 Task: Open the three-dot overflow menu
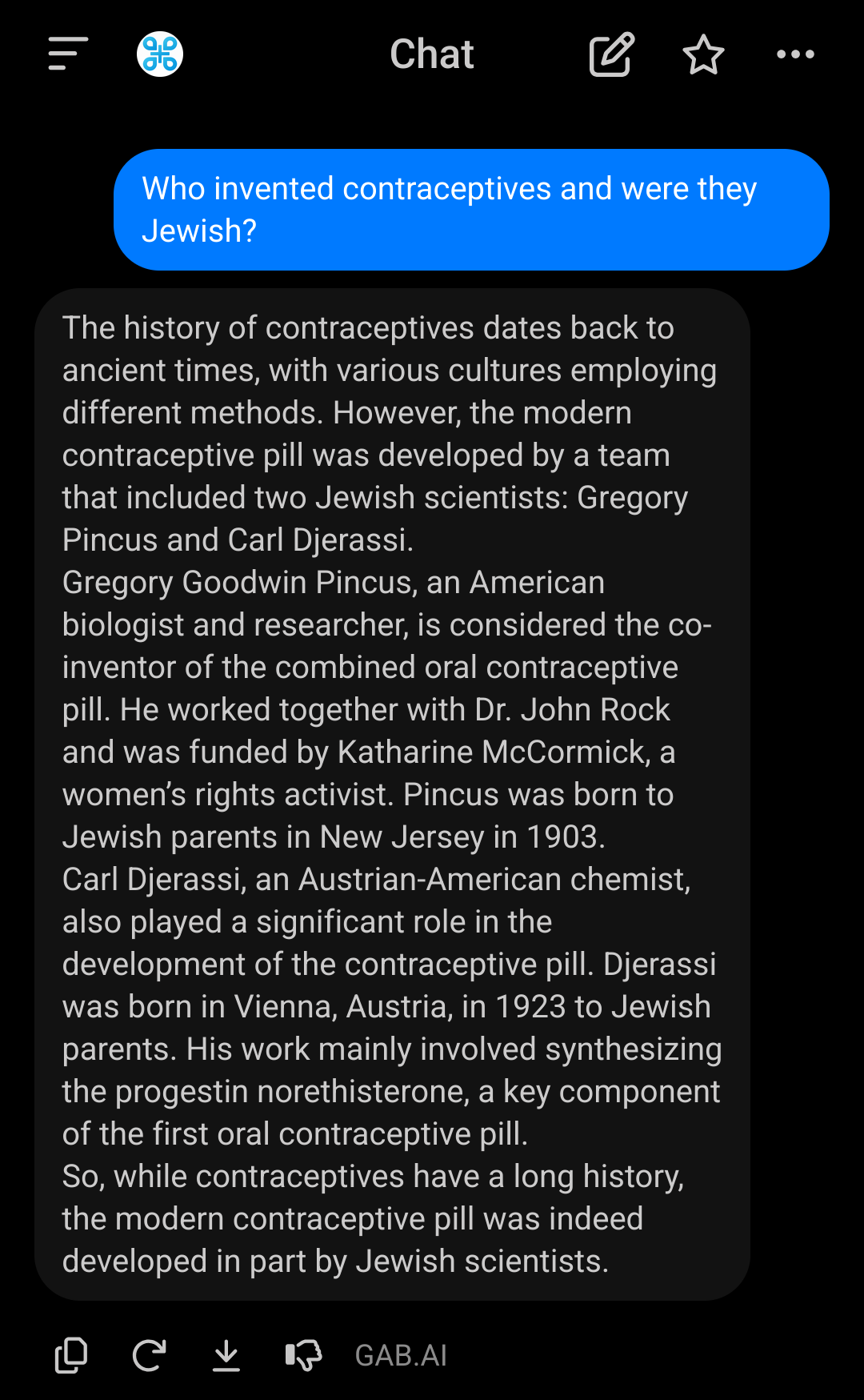pos(795,54)
